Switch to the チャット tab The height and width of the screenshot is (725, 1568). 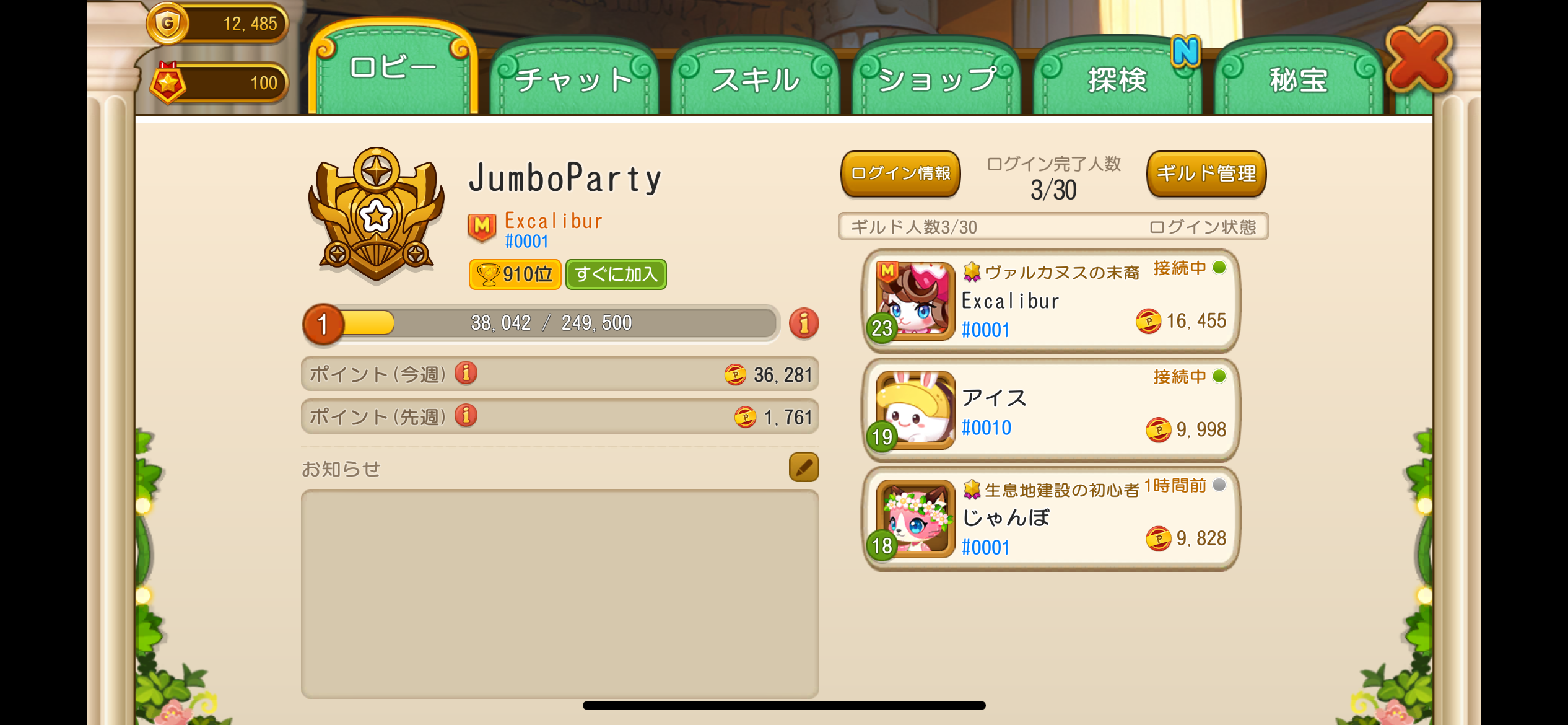click(x=573, y=79)
